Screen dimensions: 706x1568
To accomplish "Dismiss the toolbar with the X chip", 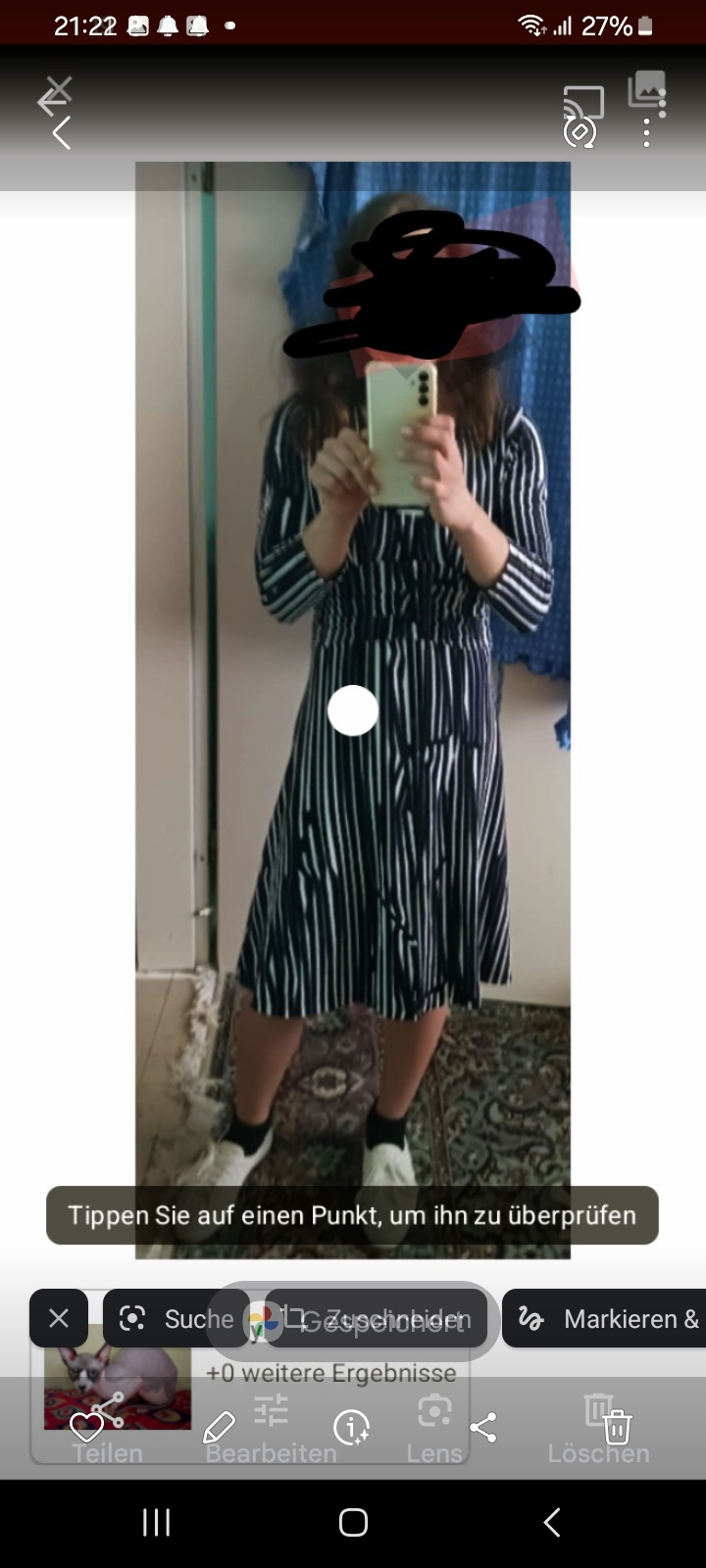I will click(x=59, y=1318).
